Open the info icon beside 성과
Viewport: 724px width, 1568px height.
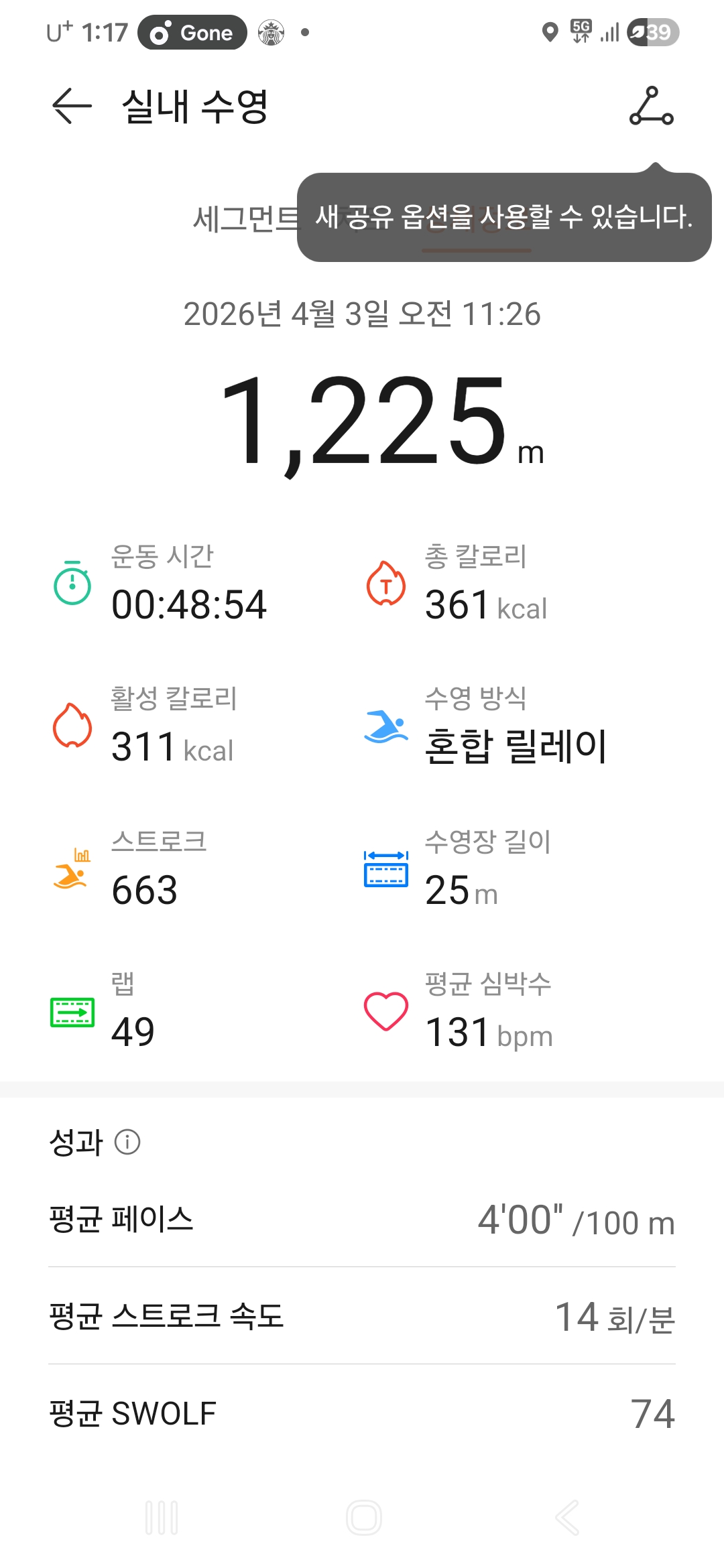[127, 1142]
